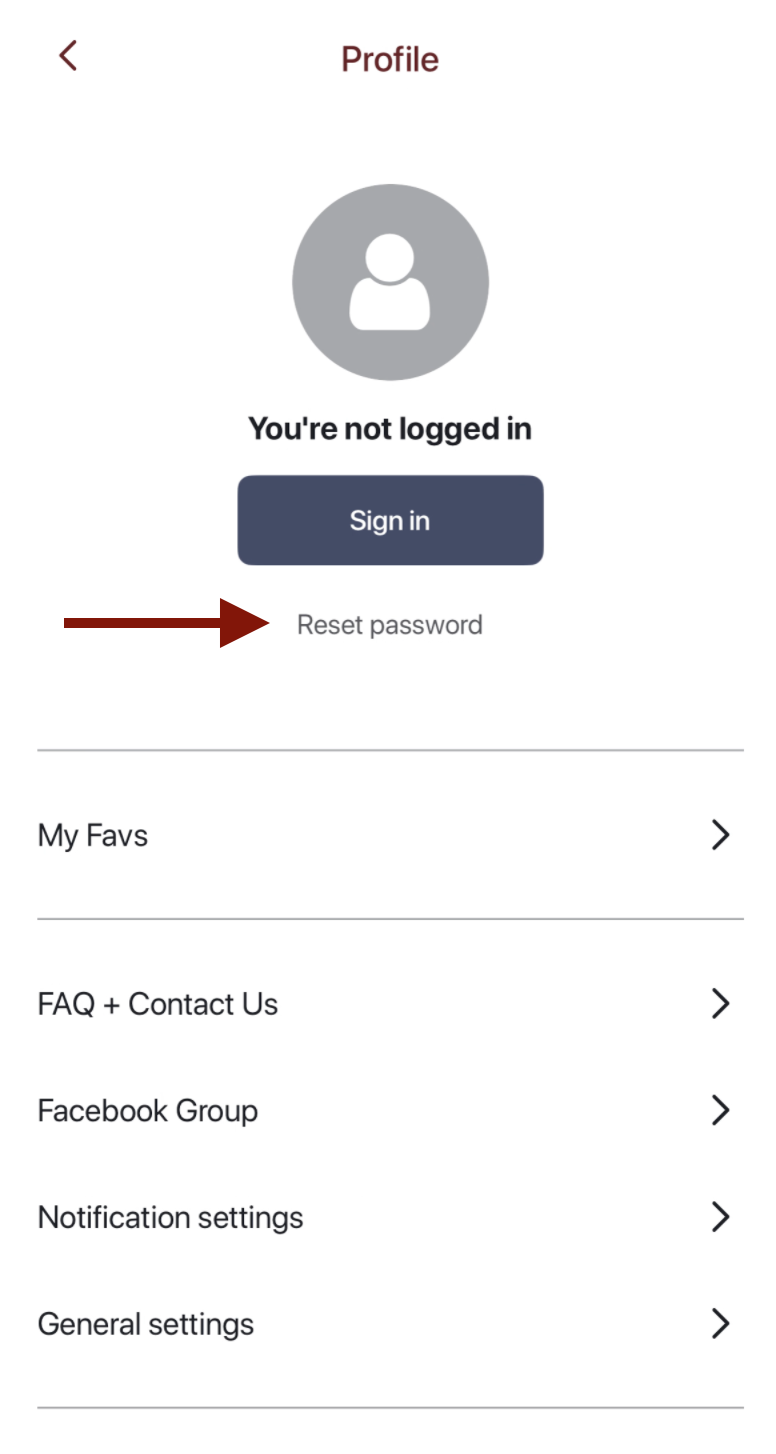Go back from the Profile screen
The height and width of the screenshot is (1454, 776).
(x=67, y=56)
